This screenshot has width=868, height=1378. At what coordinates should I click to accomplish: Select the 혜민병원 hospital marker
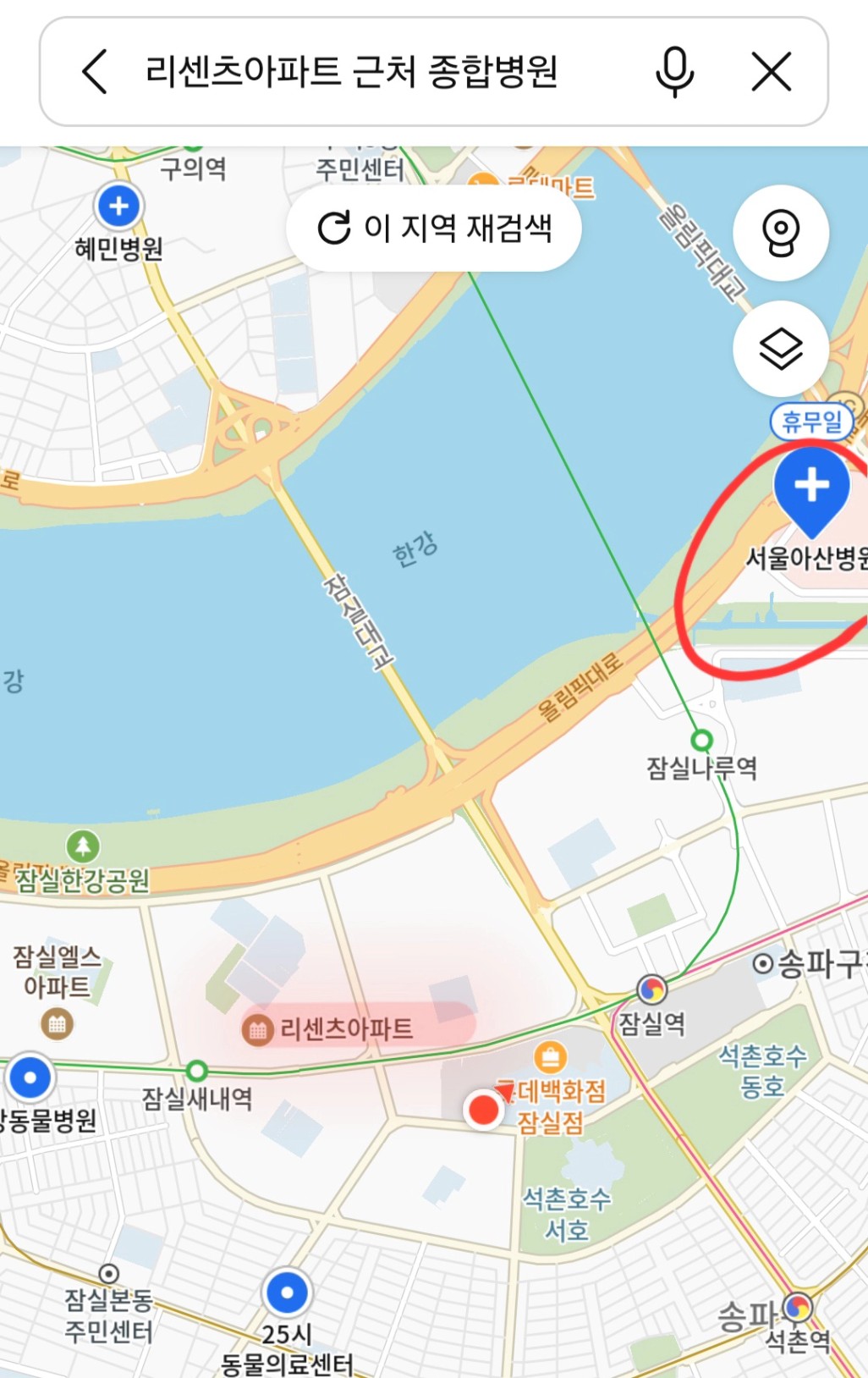tap(119, 206)
